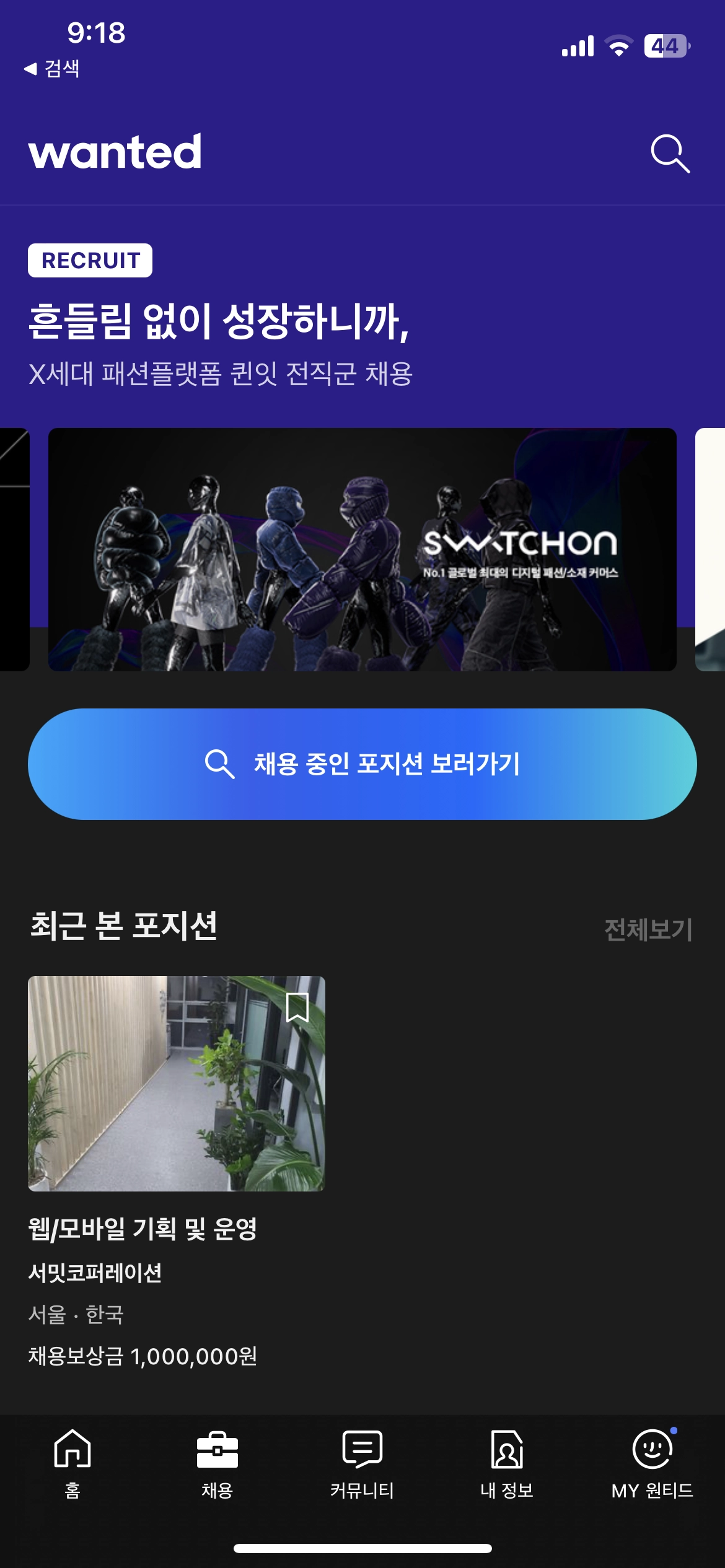725x1568 pixels.
Task: Switch to the 채용 tab
Action: tap(217, 1463)
